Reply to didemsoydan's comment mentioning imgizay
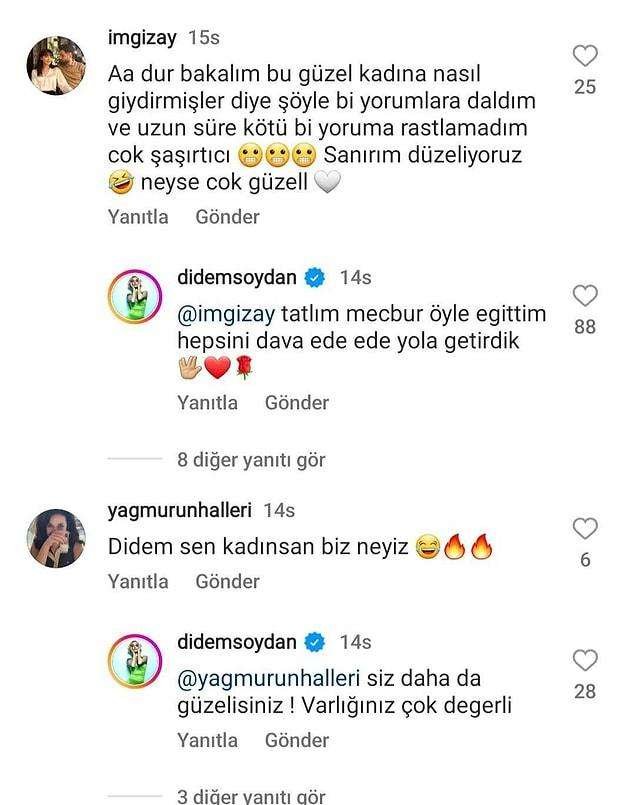The image size is (635, 805). coord(207,403)
